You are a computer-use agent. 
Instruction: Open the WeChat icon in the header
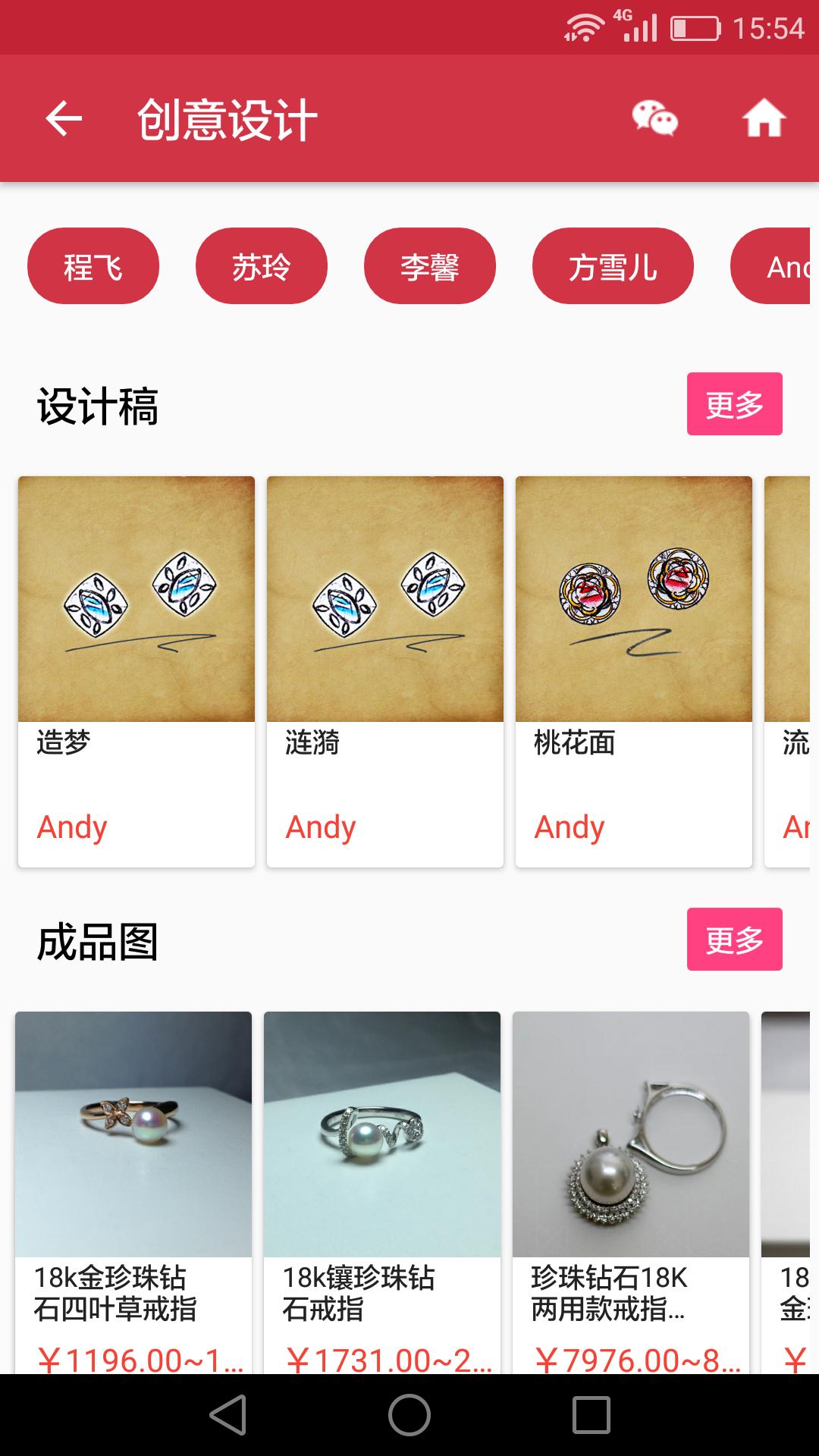coord(654,119)
